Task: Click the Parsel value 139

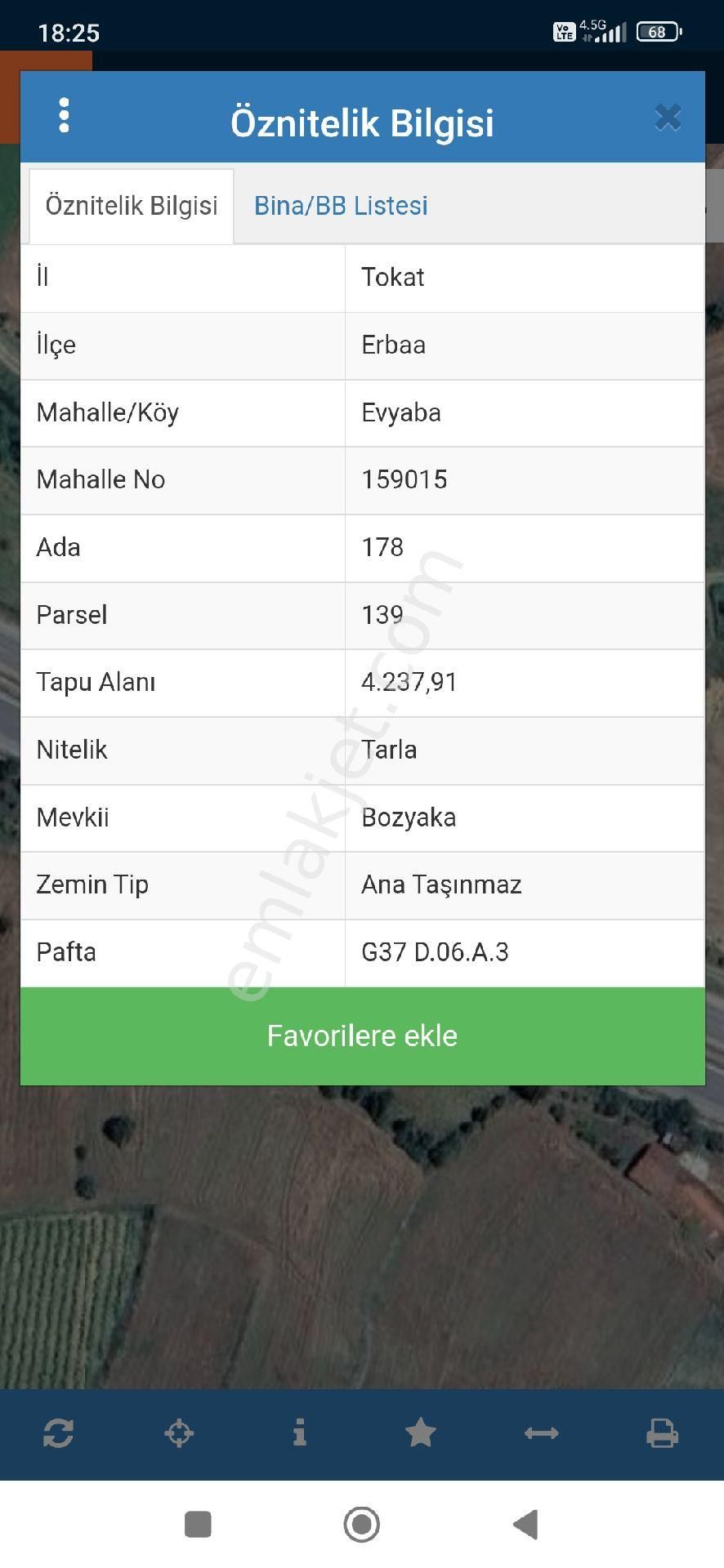Action: coord(382,615)
